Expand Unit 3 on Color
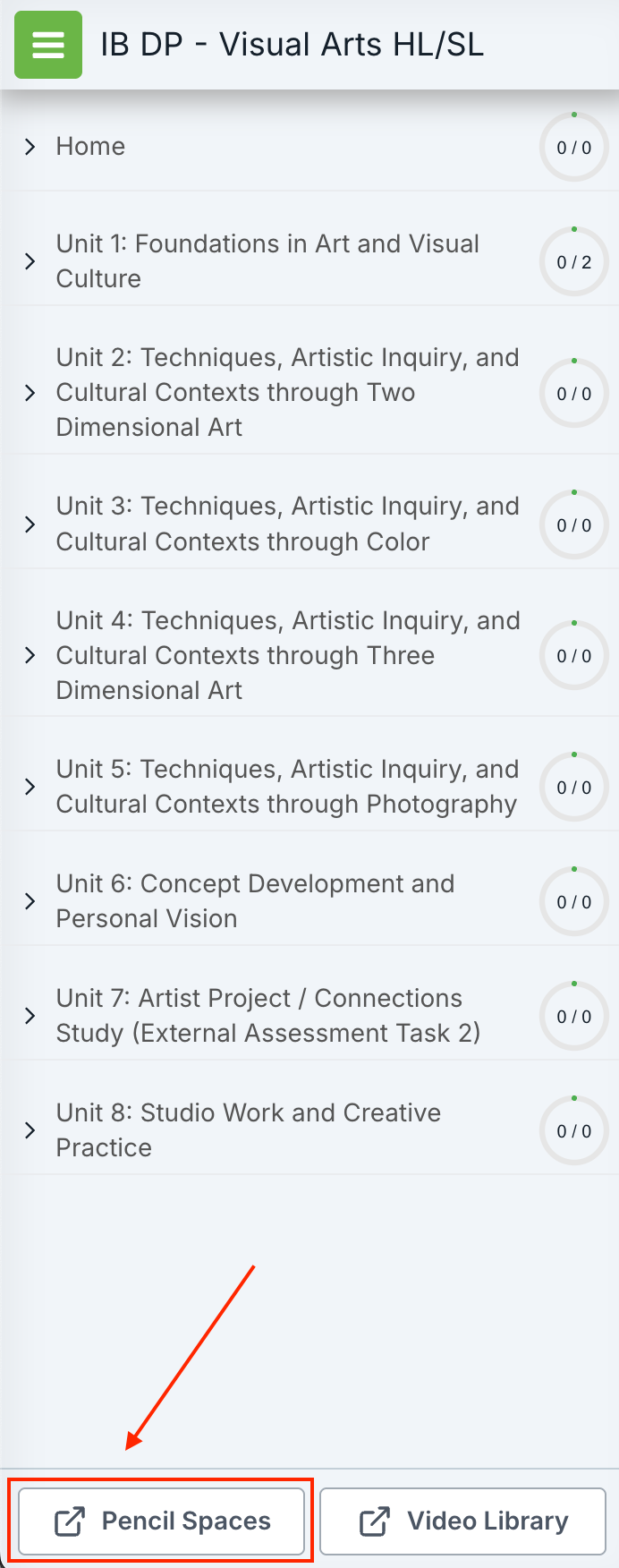The height and width of the screenshot is (1568, 619). 30,524
